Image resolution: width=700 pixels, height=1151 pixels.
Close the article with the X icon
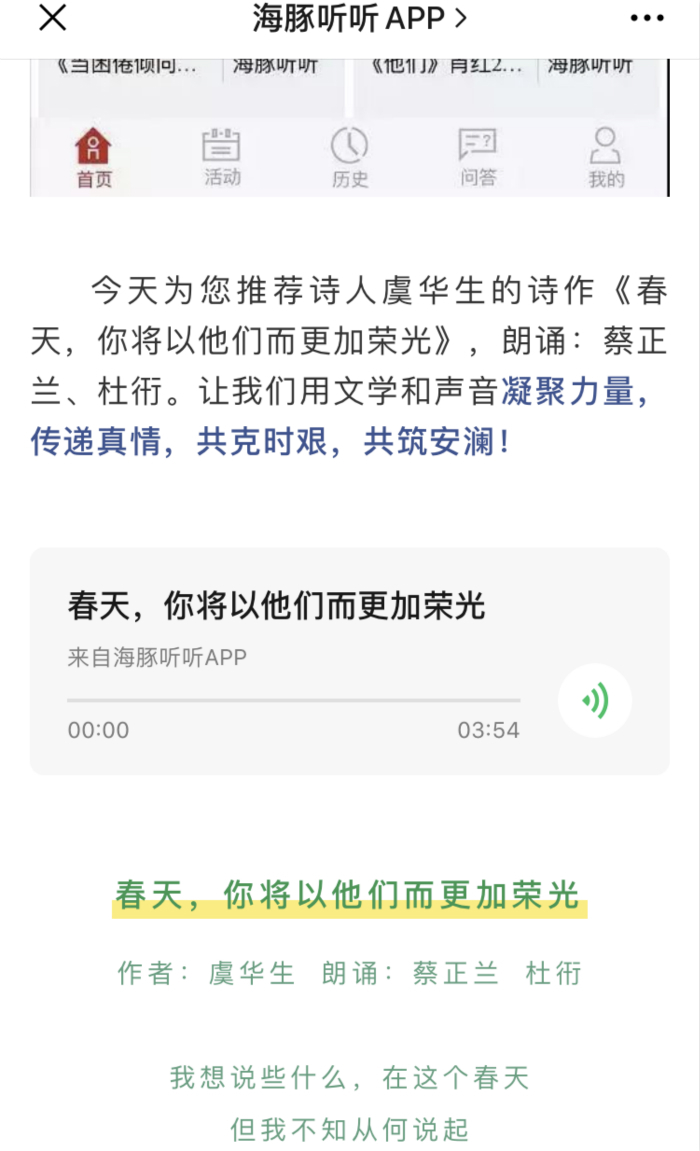click(52, 18)
